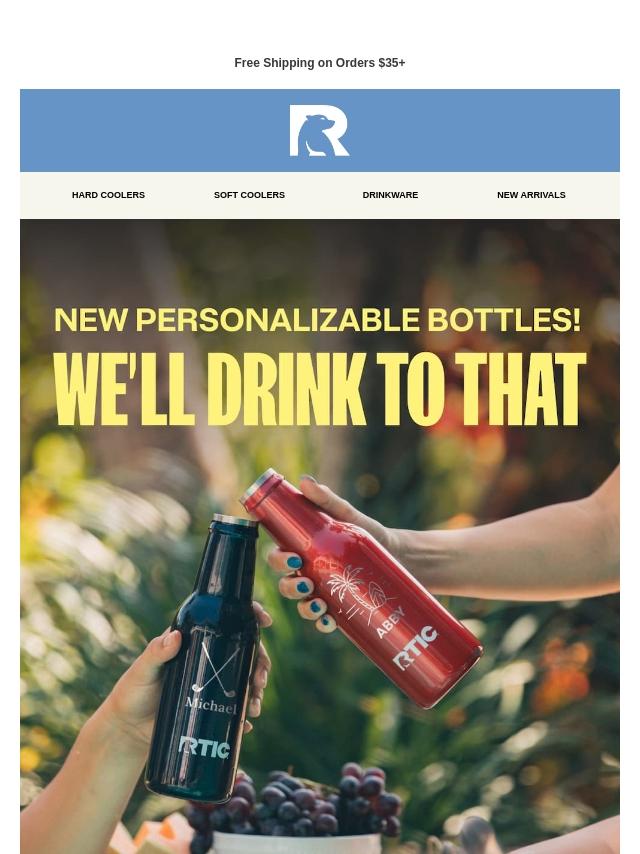Viewport: 640px width, 854px height.
Task: View New Arrivals
Action: pos(531,195)
